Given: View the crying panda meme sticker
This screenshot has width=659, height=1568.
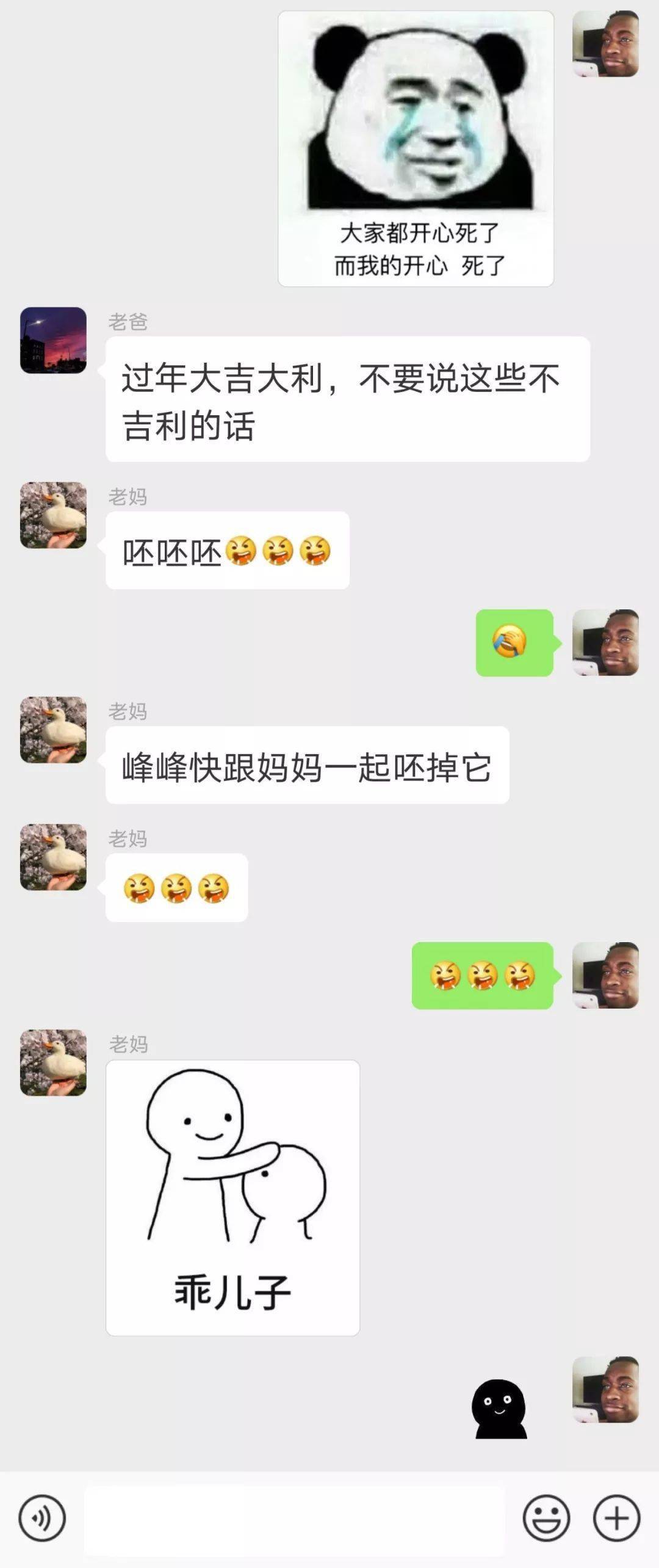Looking at the screenshot, I should click(x=416, y=148).
